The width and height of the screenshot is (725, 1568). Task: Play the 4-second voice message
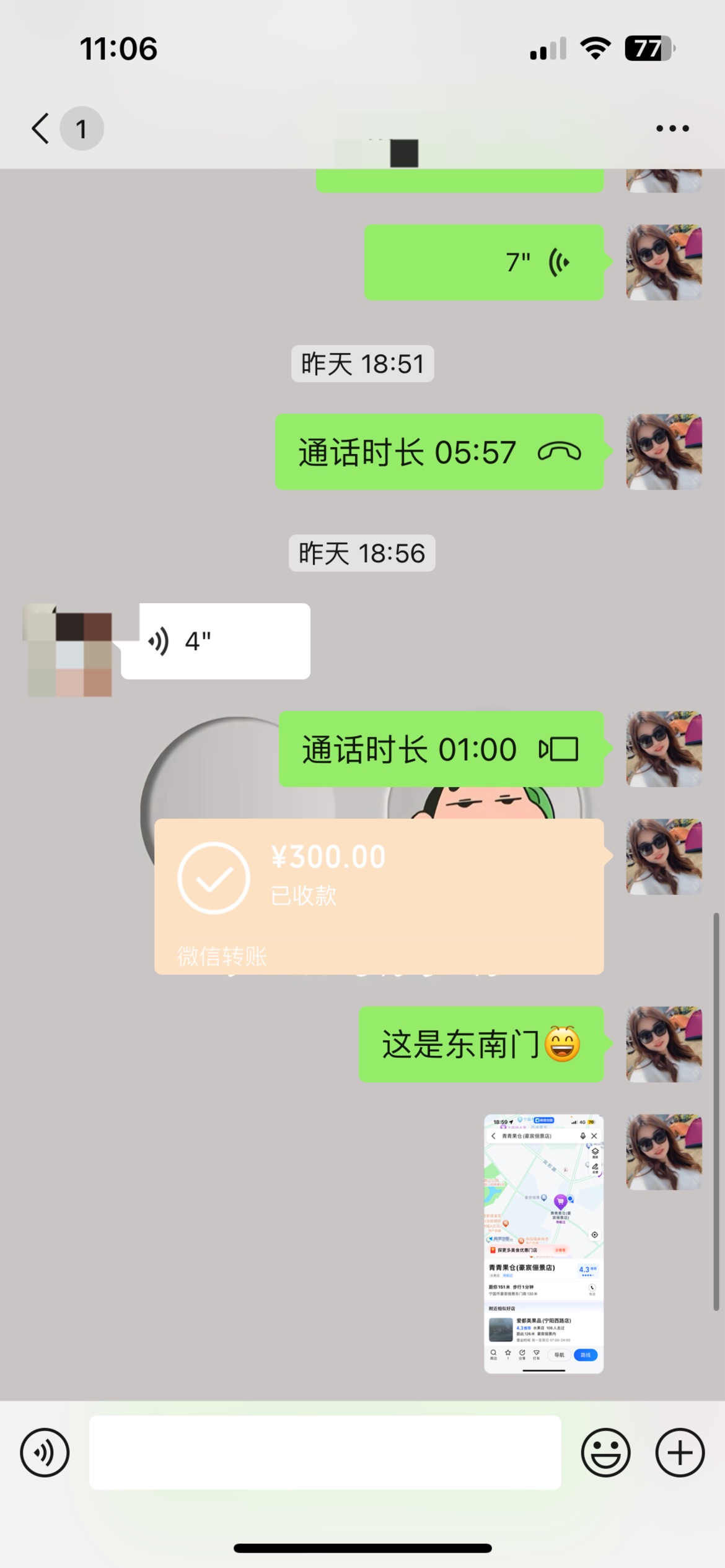[216, 642]
